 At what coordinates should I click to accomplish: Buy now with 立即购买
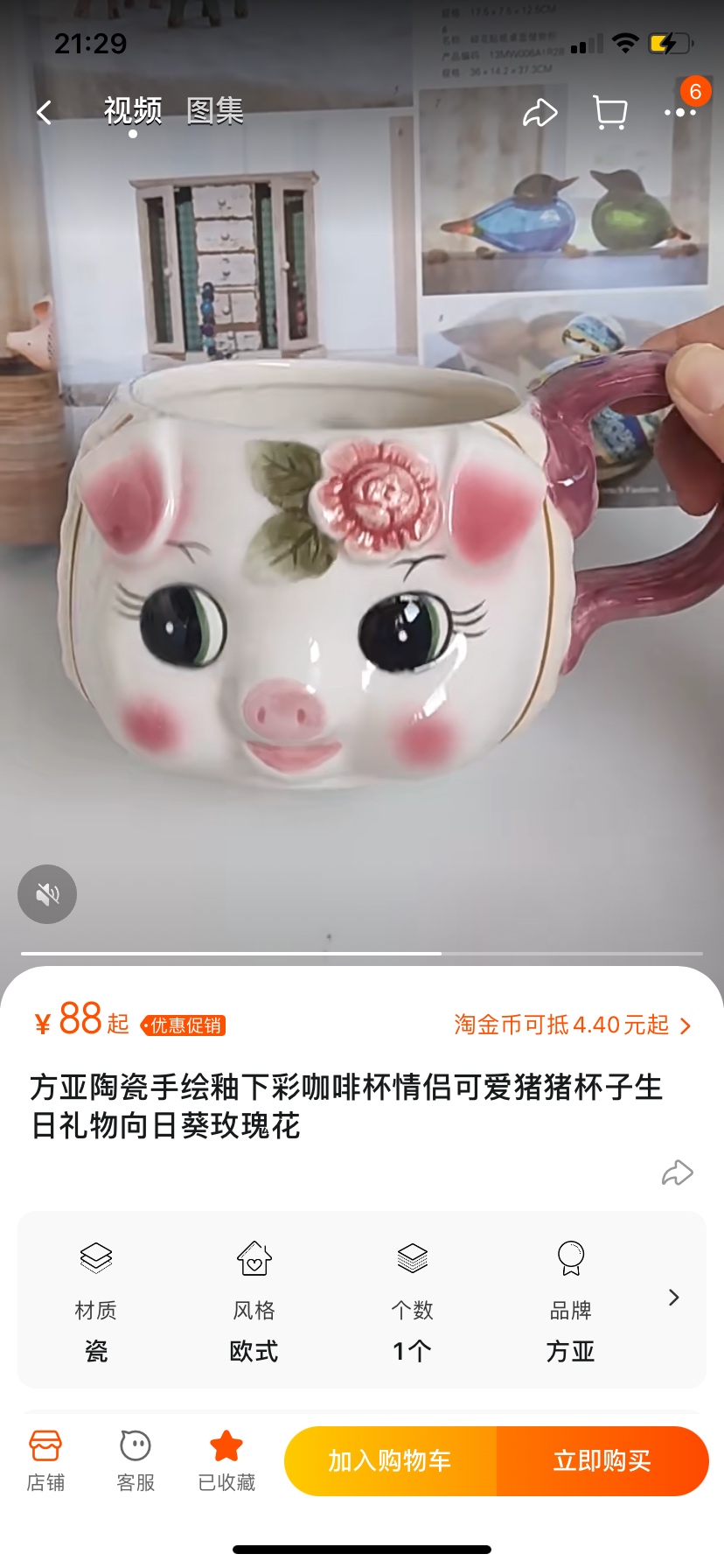pos(602,1460)
